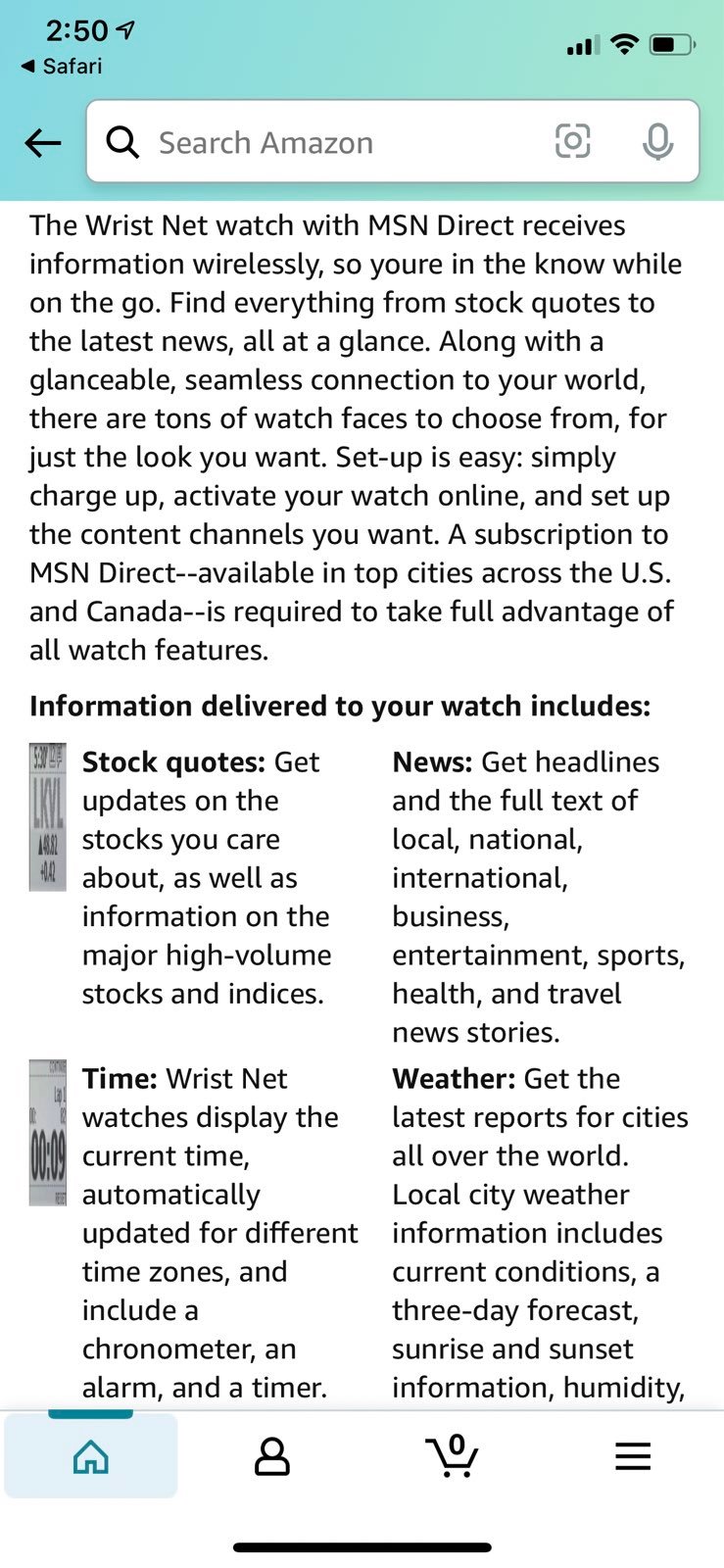
Task: Start voice search with the microphone
Action: pos(657,143)
